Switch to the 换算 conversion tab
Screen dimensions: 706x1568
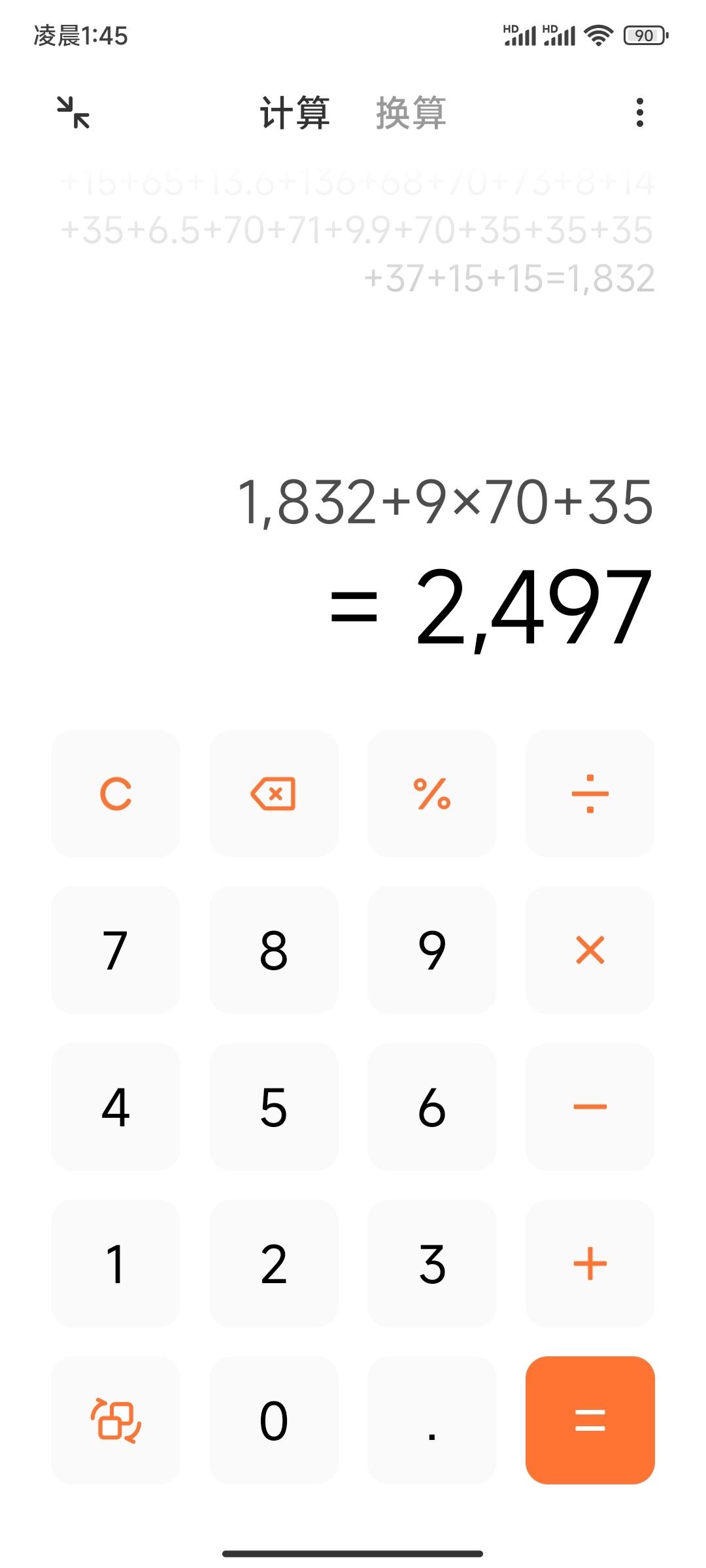(411, 112)
